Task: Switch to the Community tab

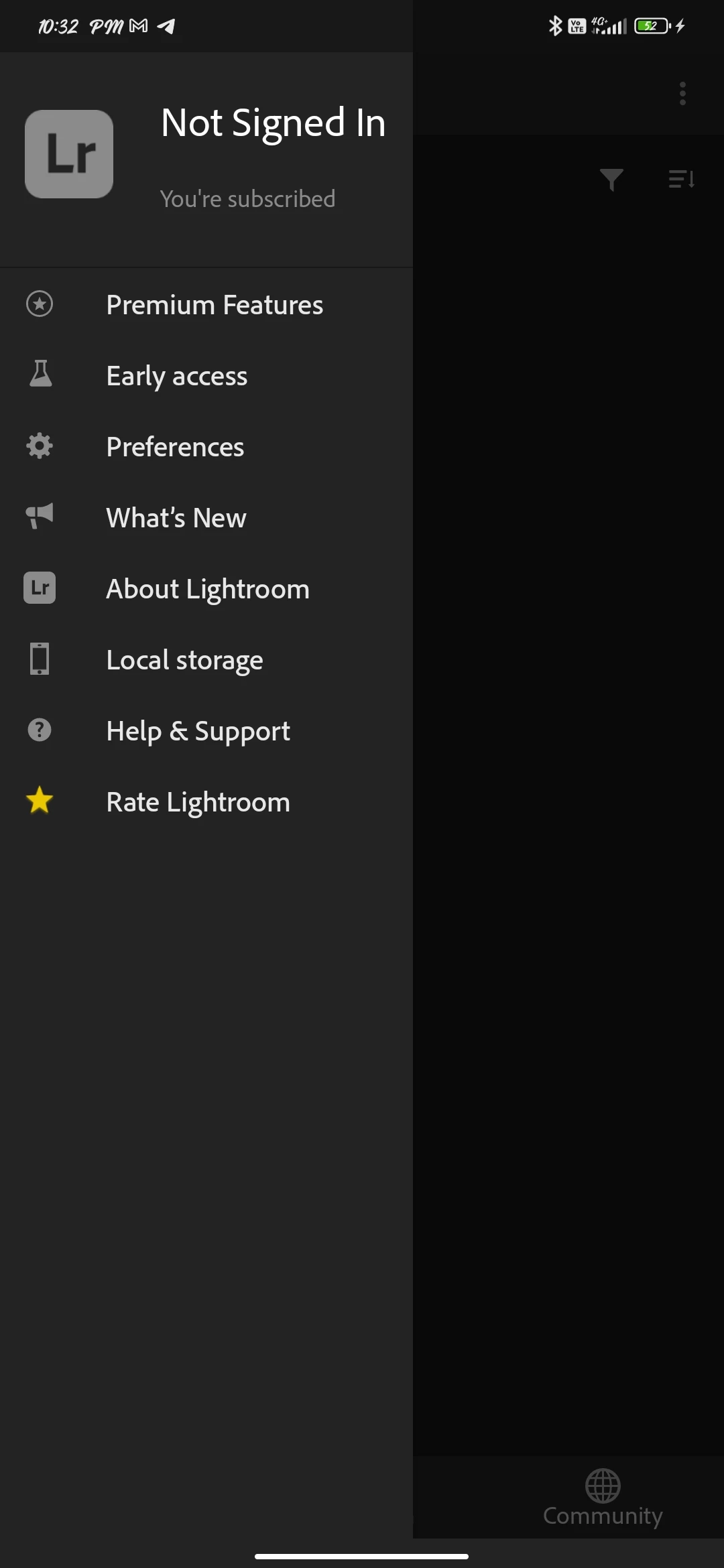Action: pyautogui.click(x=603, y=1498)
